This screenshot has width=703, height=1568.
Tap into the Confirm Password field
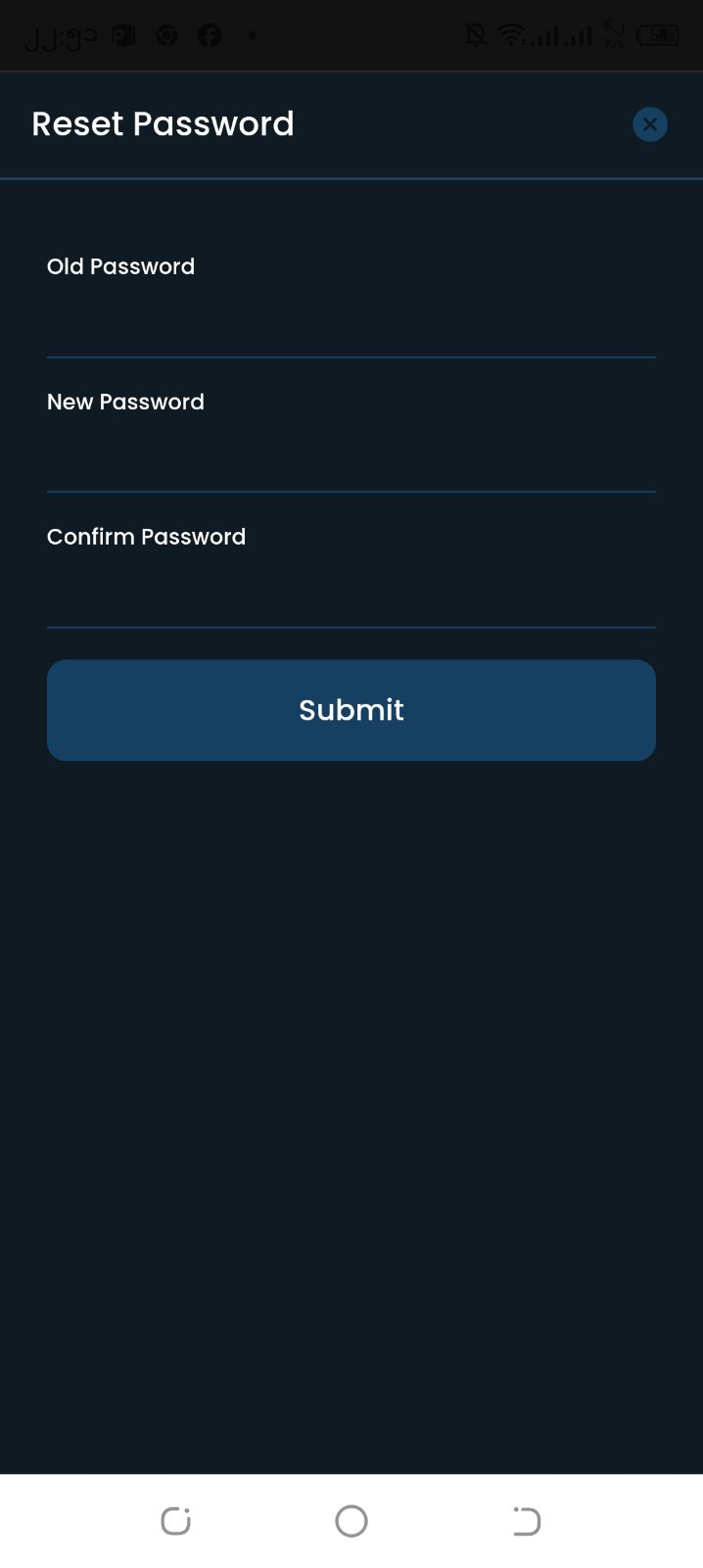(x=351, y=592)
